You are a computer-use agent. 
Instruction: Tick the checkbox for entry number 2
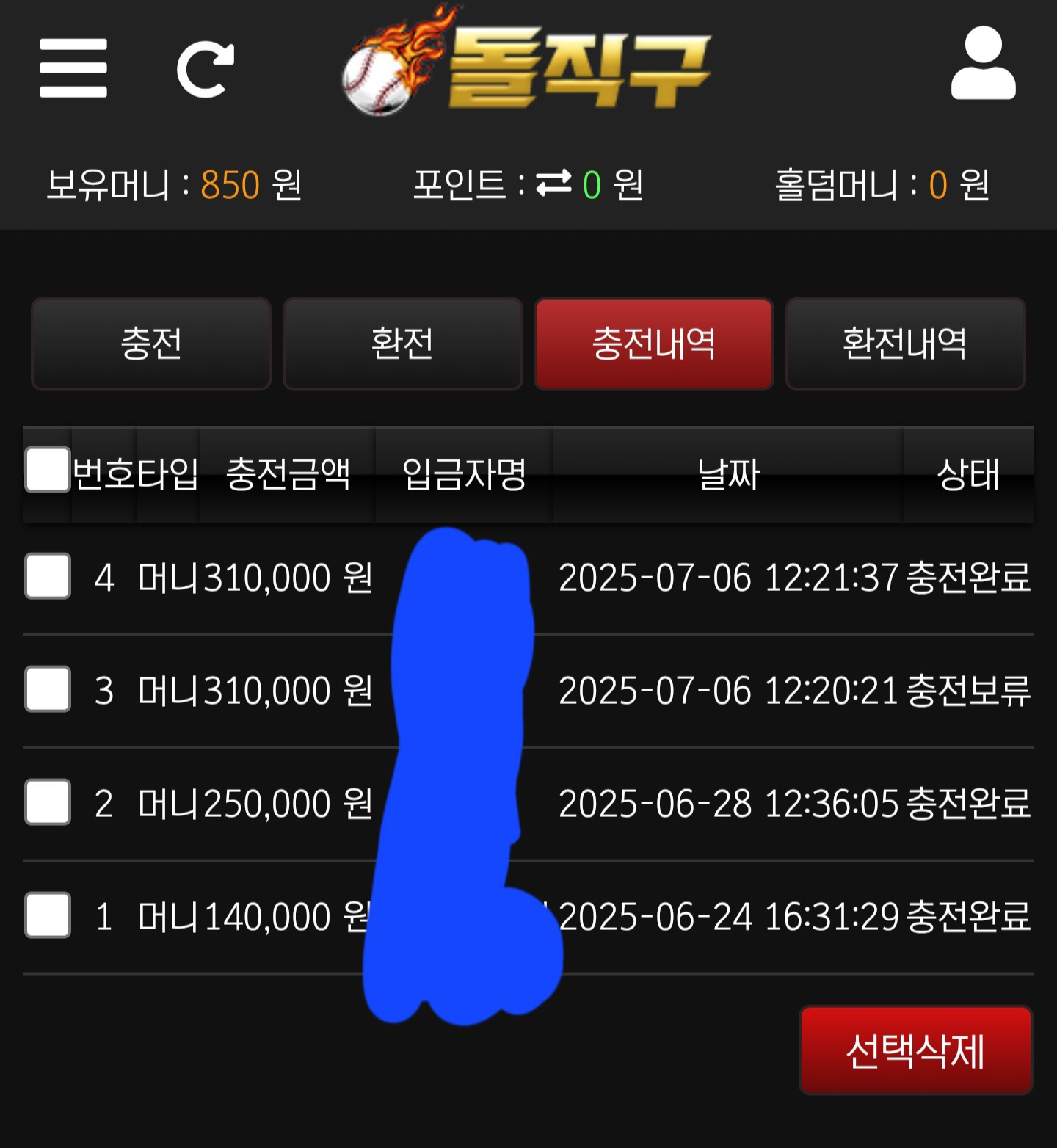pos(48,802)
